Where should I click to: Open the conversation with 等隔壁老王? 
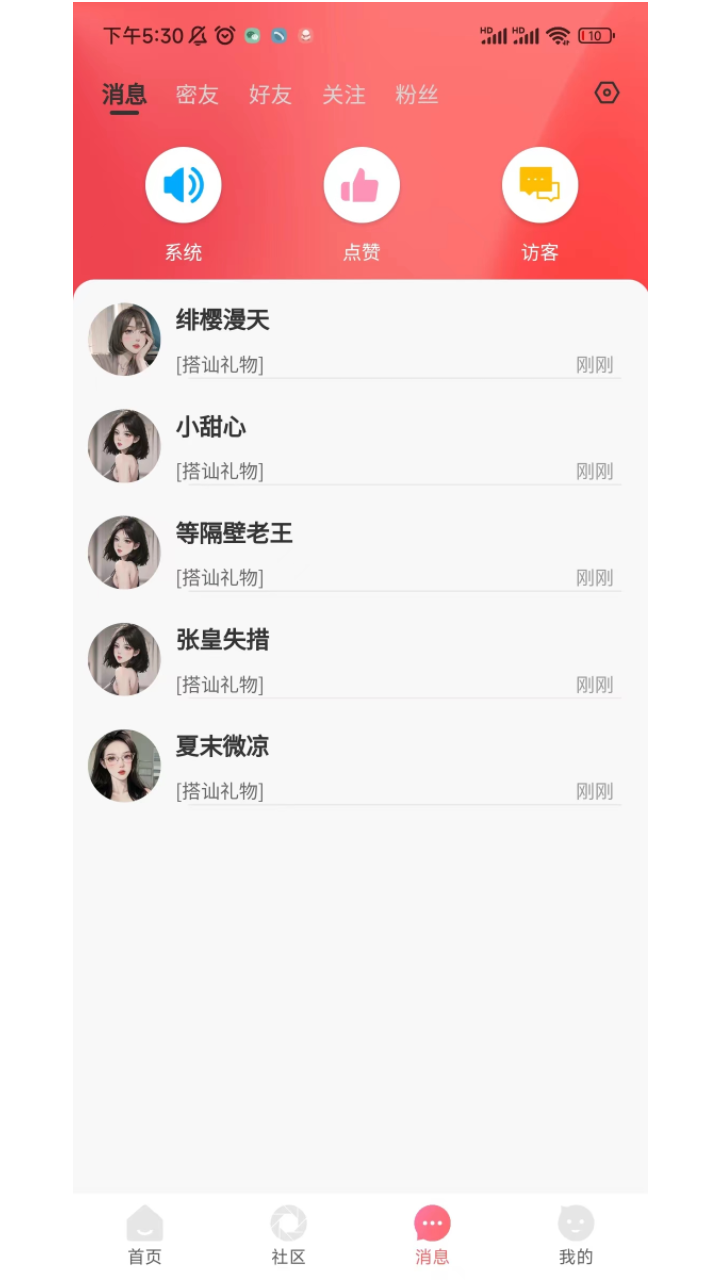[360, 553]
